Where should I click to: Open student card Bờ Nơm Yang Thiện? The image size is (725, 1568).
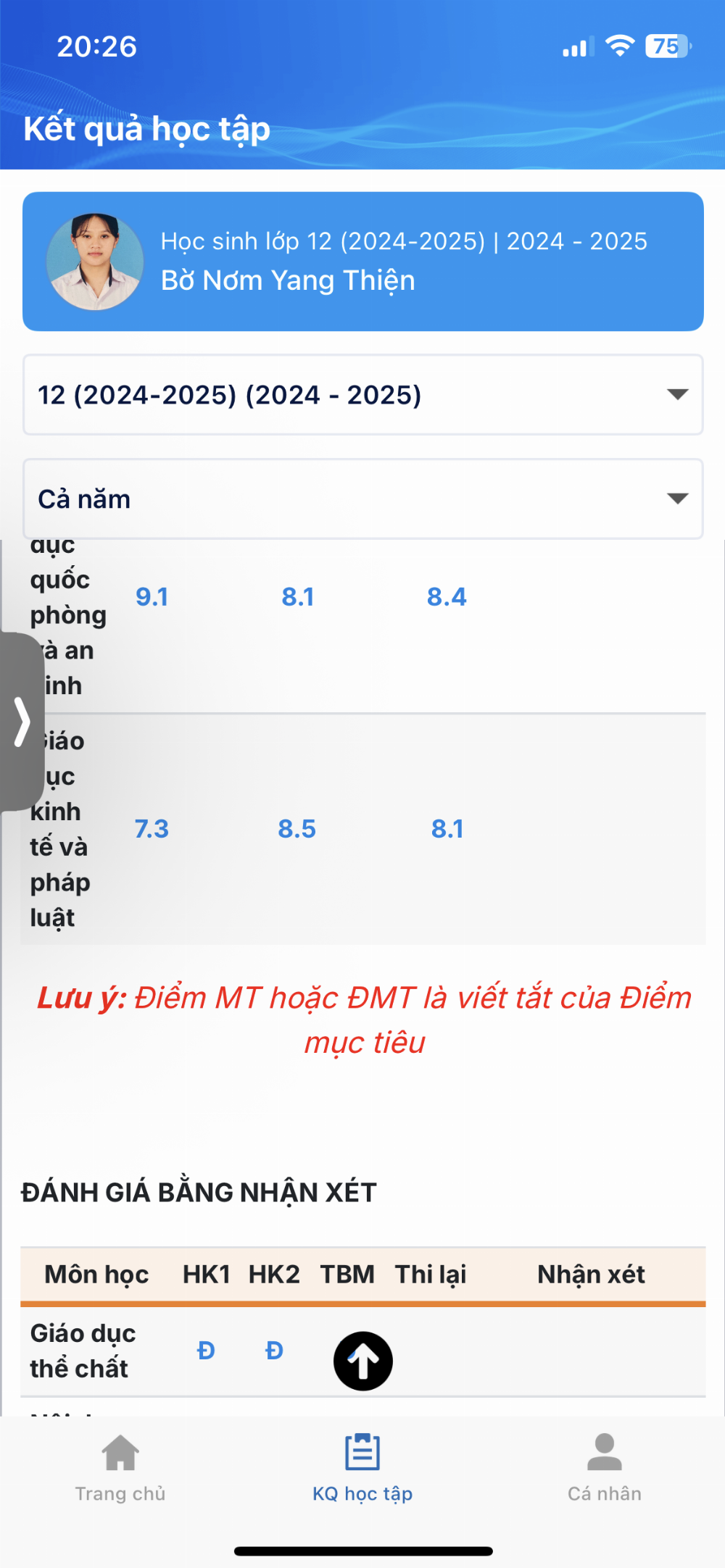pyautogui.click(x=362, y=262)
